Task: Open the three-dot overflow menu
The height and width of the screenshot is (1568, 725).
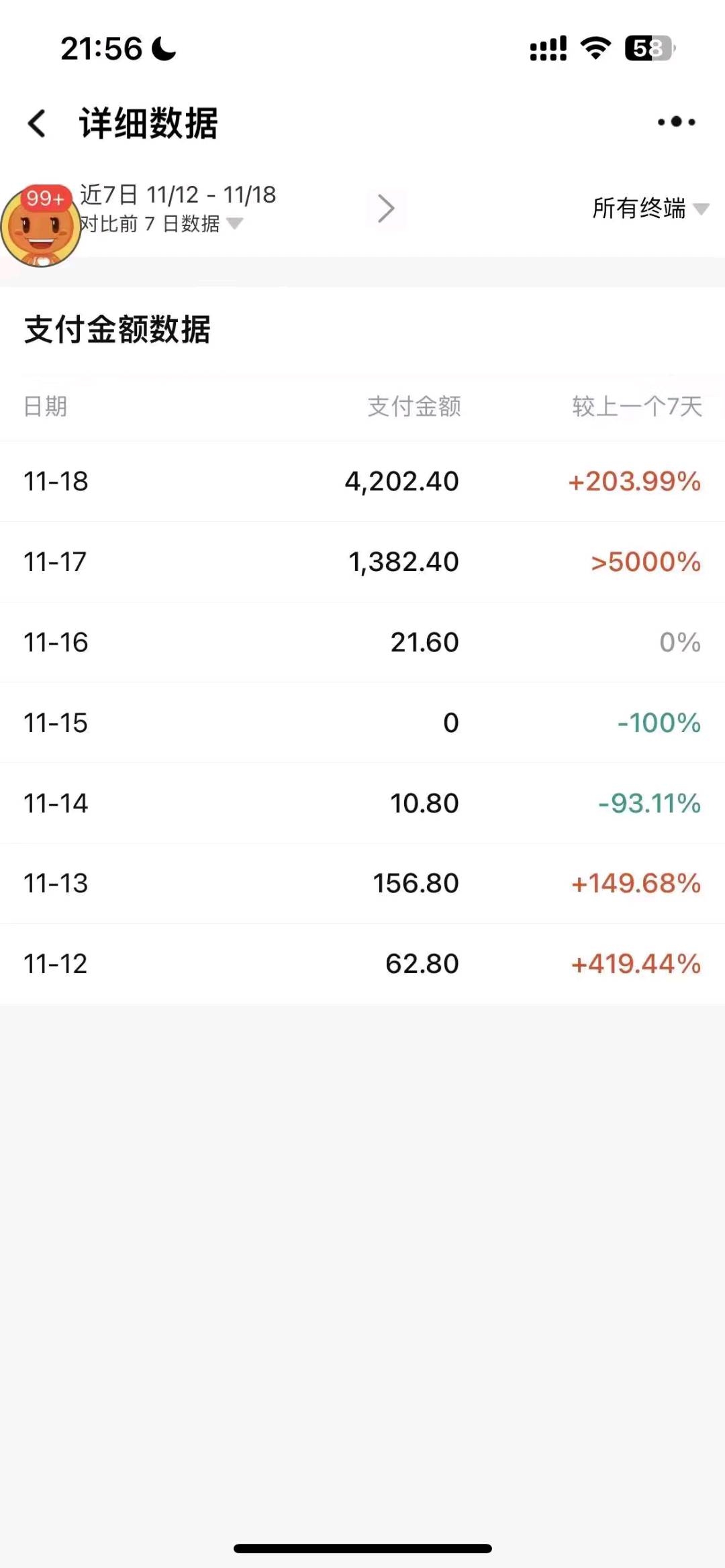Action: point(676,122)
